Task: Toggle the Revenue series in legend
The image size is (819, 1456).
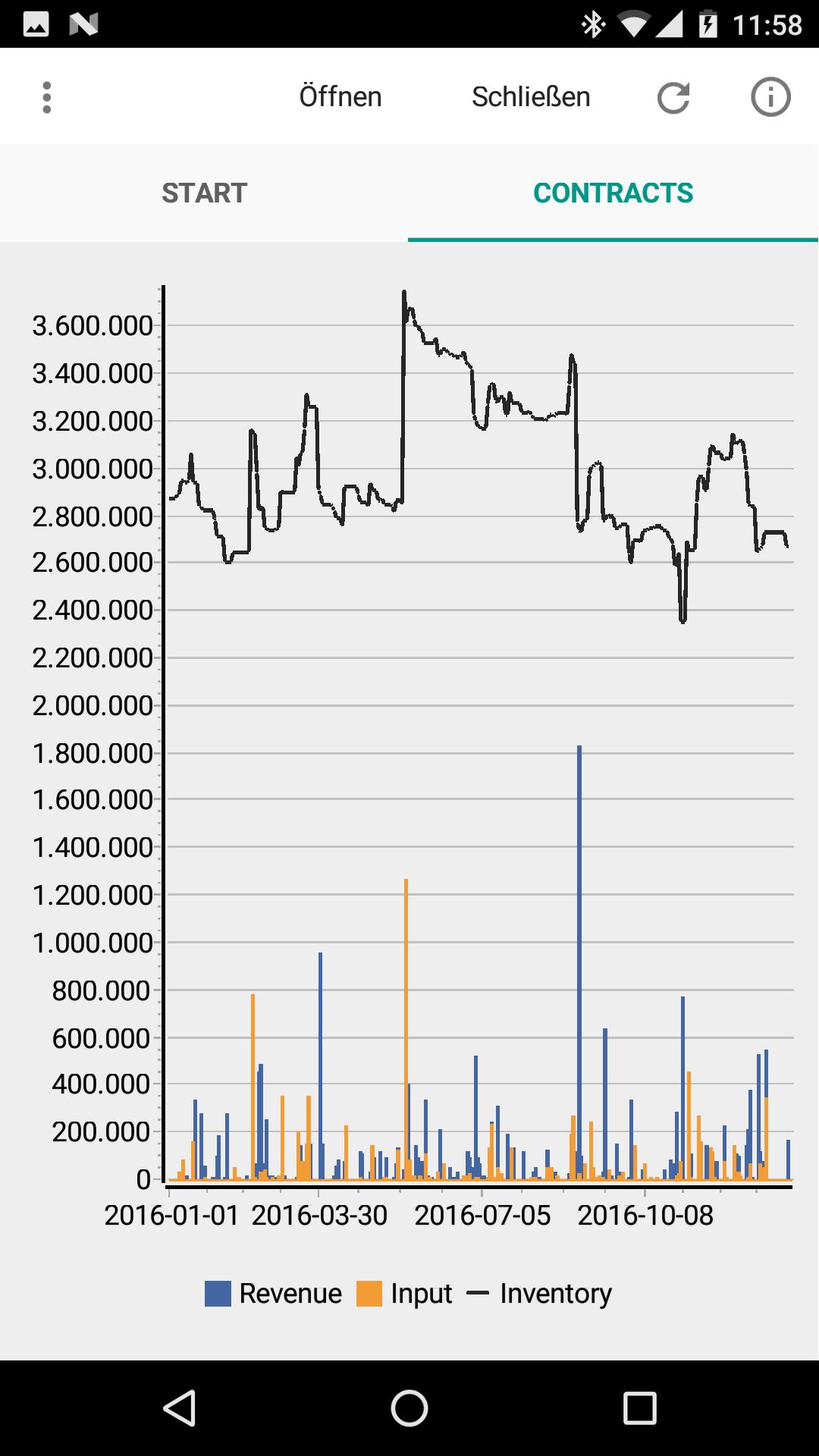Action: pos(274,1294)
